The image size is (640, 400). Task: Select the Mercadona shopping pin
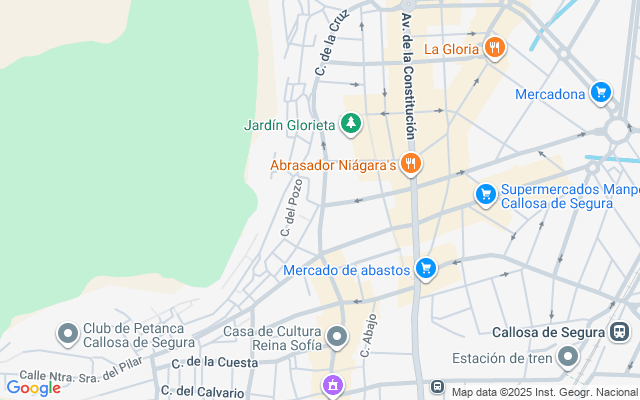601,93
